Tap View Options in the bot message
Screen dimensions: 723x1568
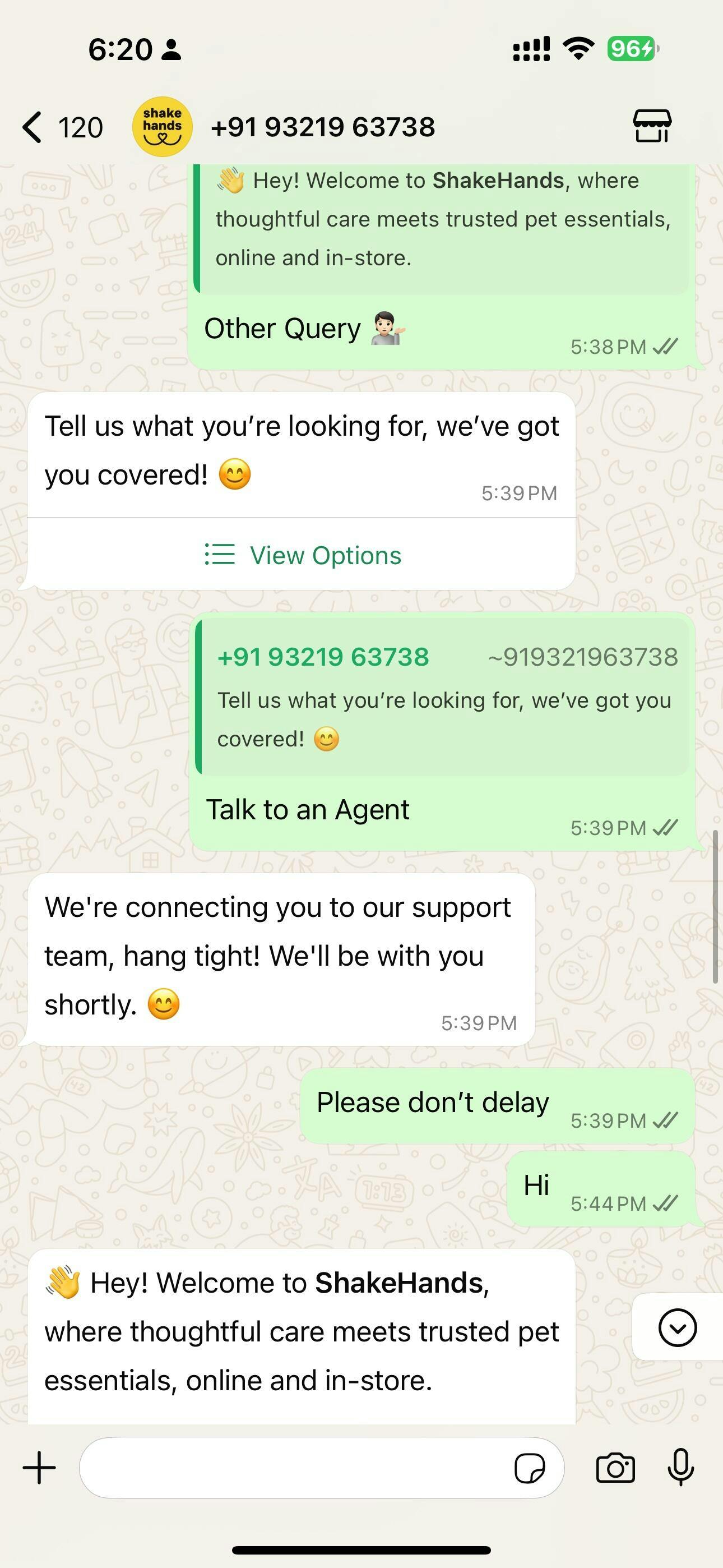click(303, 555)
